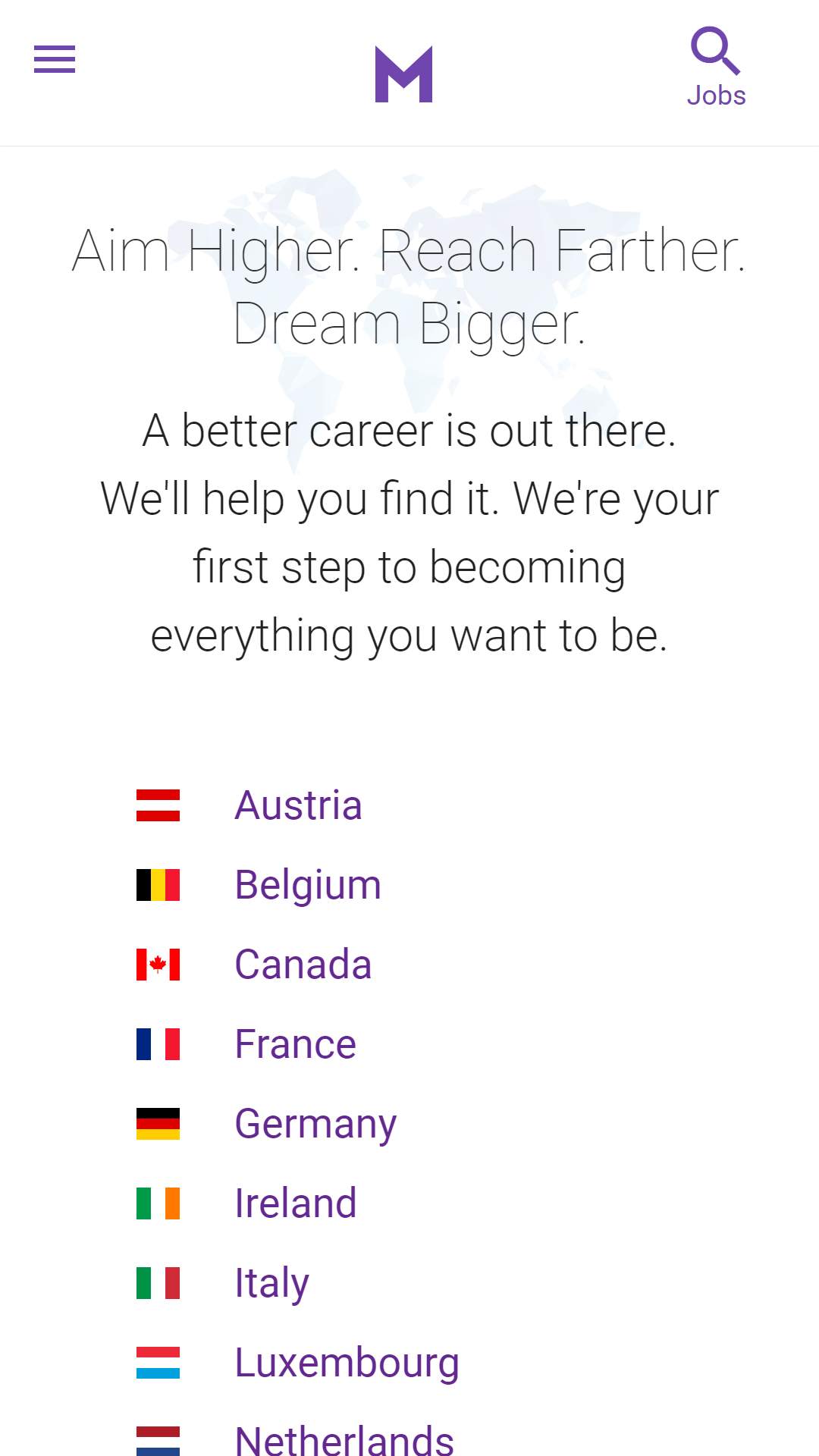Tap the Monster M logo
This screenshot has width=819, height=1456.
click(404, 74)
